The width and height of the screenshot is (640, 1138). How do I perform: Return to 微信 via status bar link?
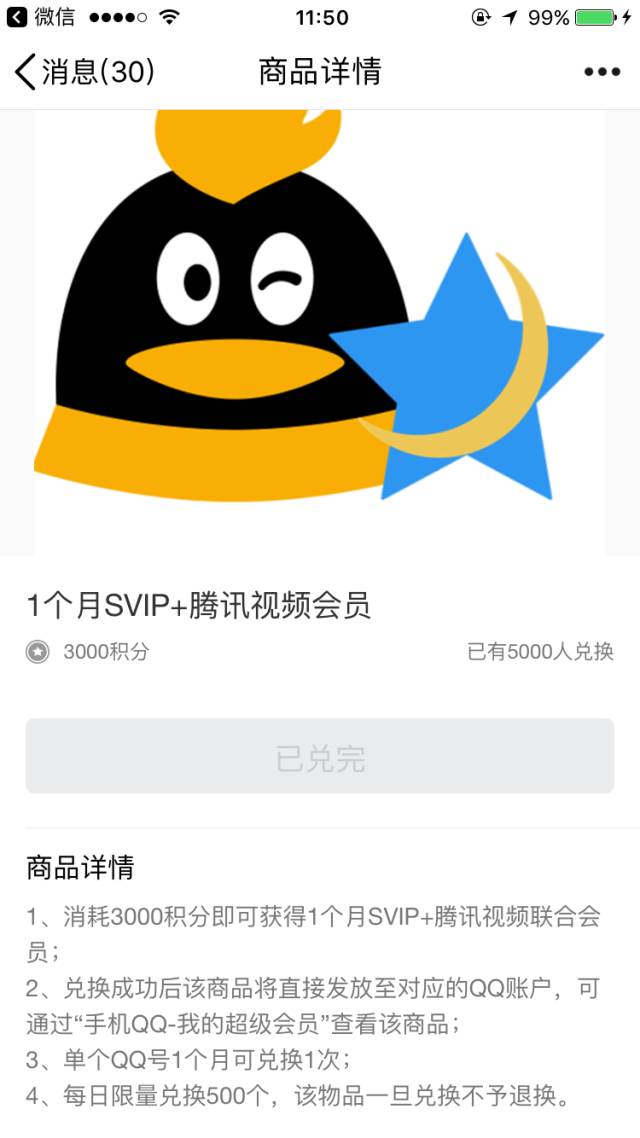coord(40,17)
